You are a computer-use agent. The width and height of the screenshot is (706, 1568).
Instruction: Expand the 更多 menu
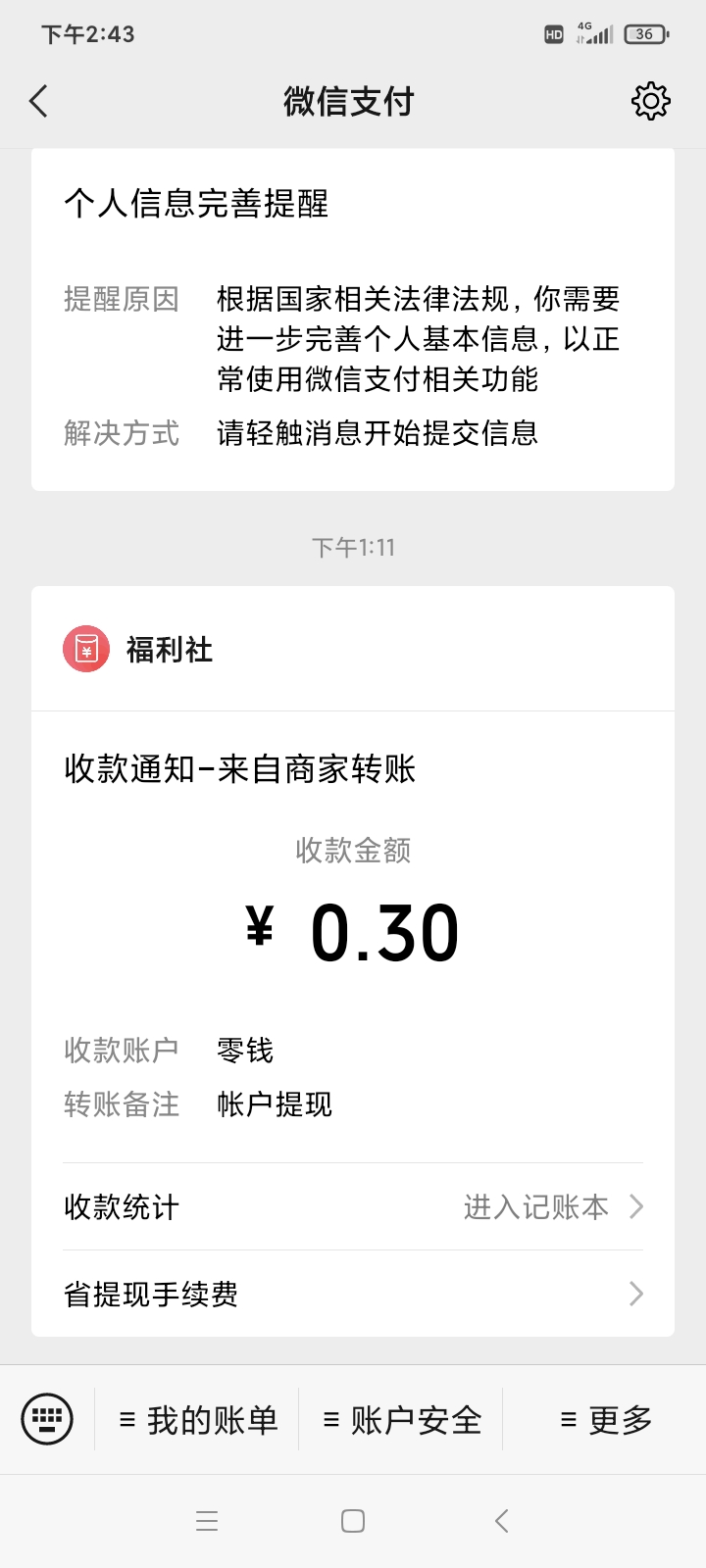pos(606,1420)
